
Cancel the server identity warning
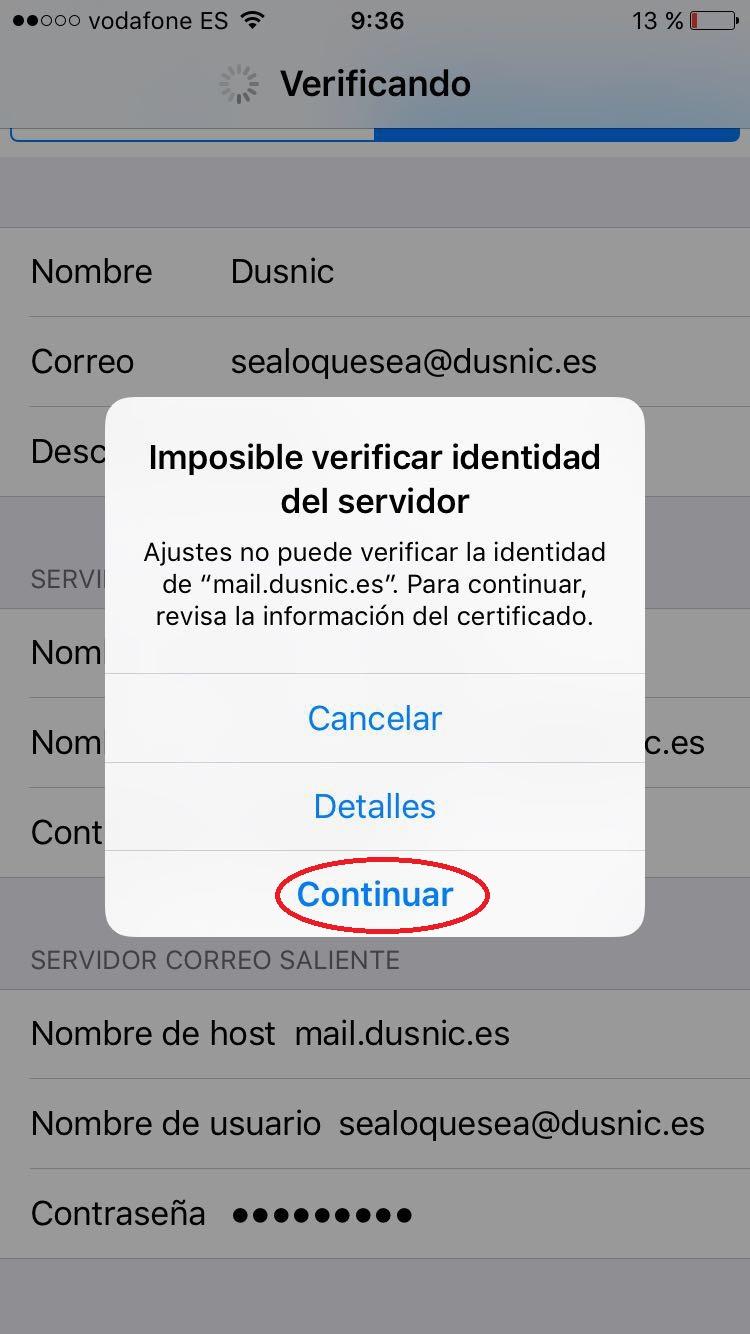tap(375, 718)
